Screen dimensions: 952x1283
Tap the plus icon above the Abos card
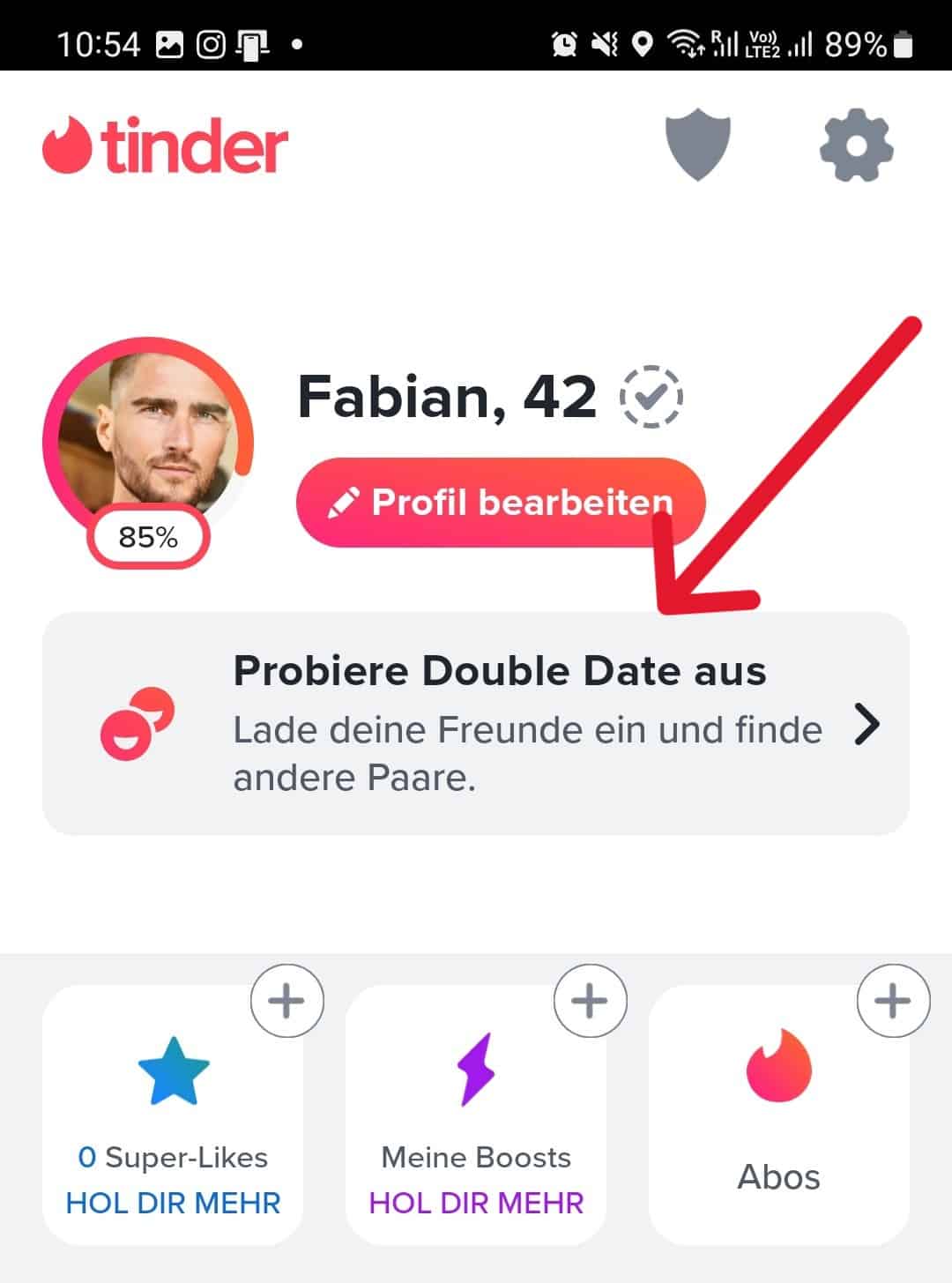coord(892,1000)
